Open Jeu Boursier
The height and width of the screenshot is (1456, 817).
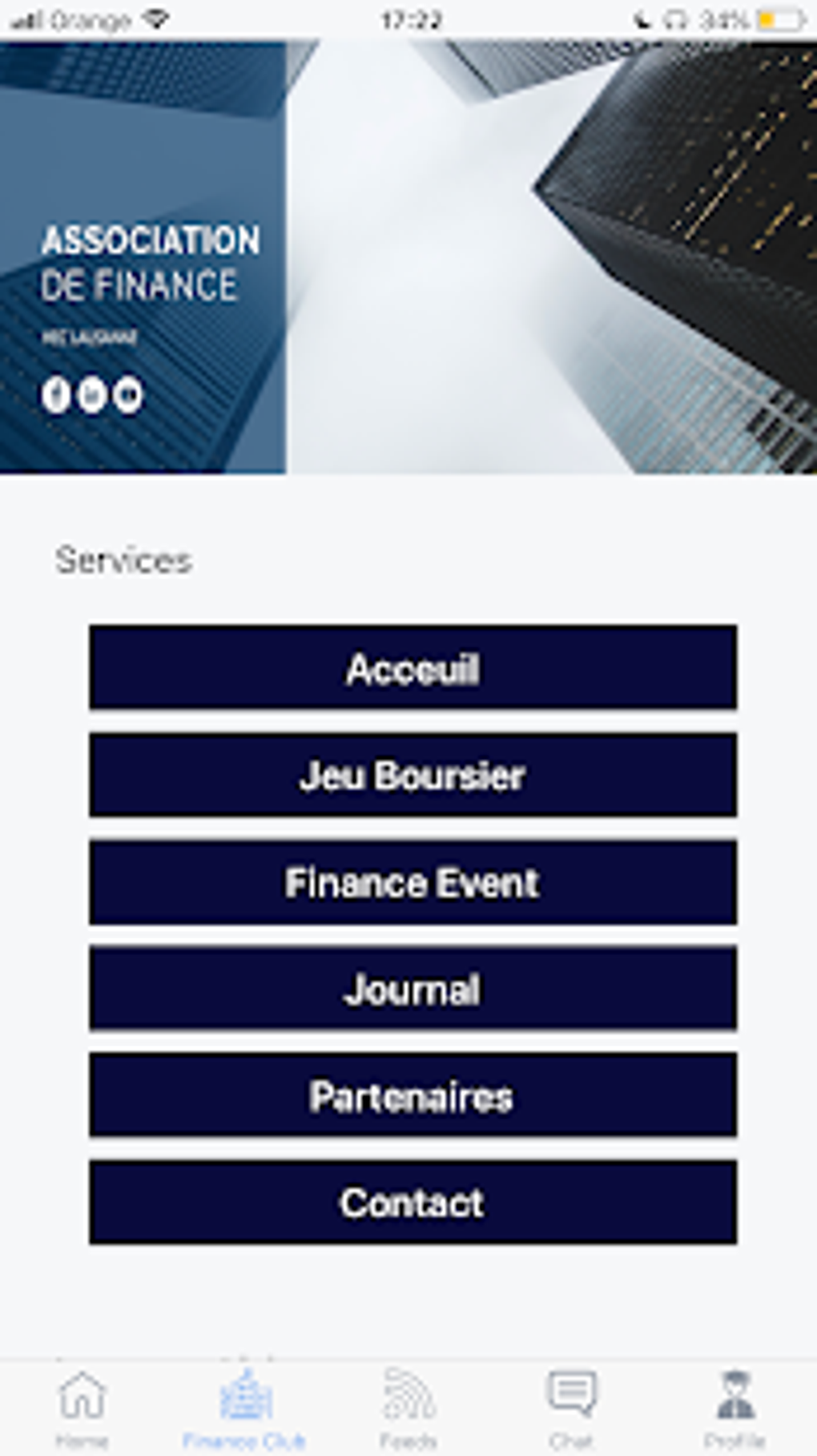click(x=413, y=775)
